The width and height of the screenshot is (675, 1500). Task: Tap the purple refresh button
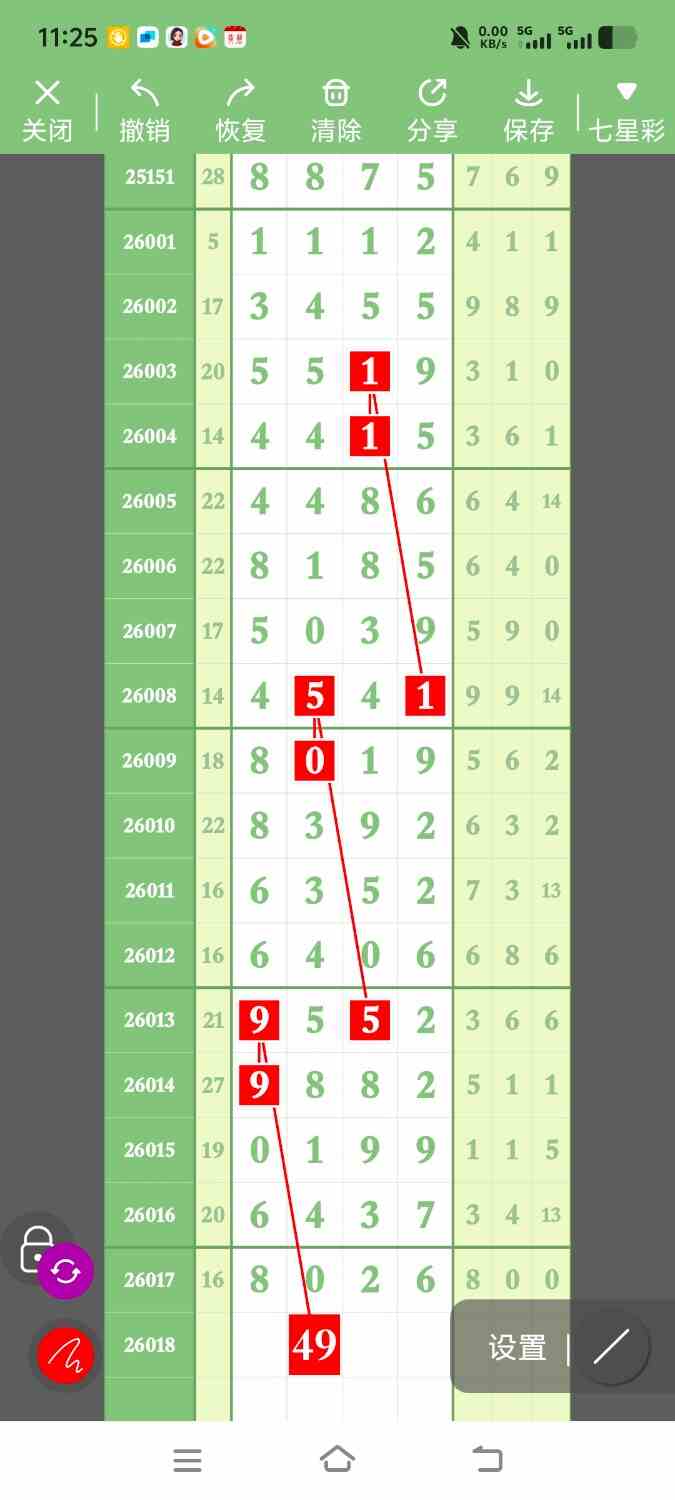66,1271
